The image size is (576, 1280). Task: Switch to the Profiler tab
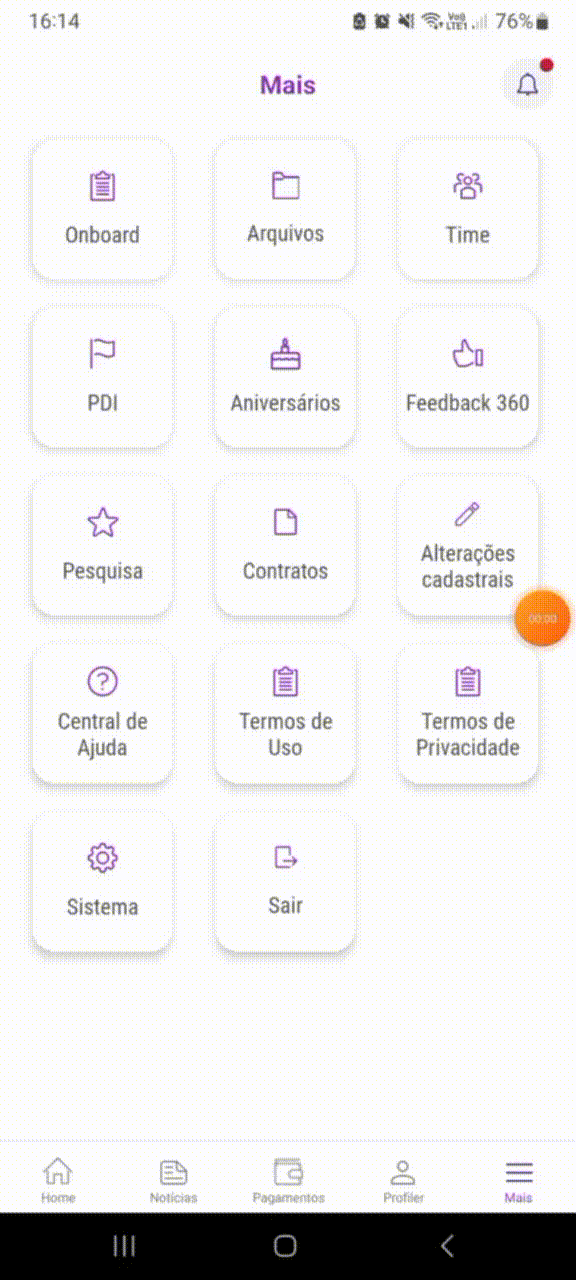[403, 1180]
